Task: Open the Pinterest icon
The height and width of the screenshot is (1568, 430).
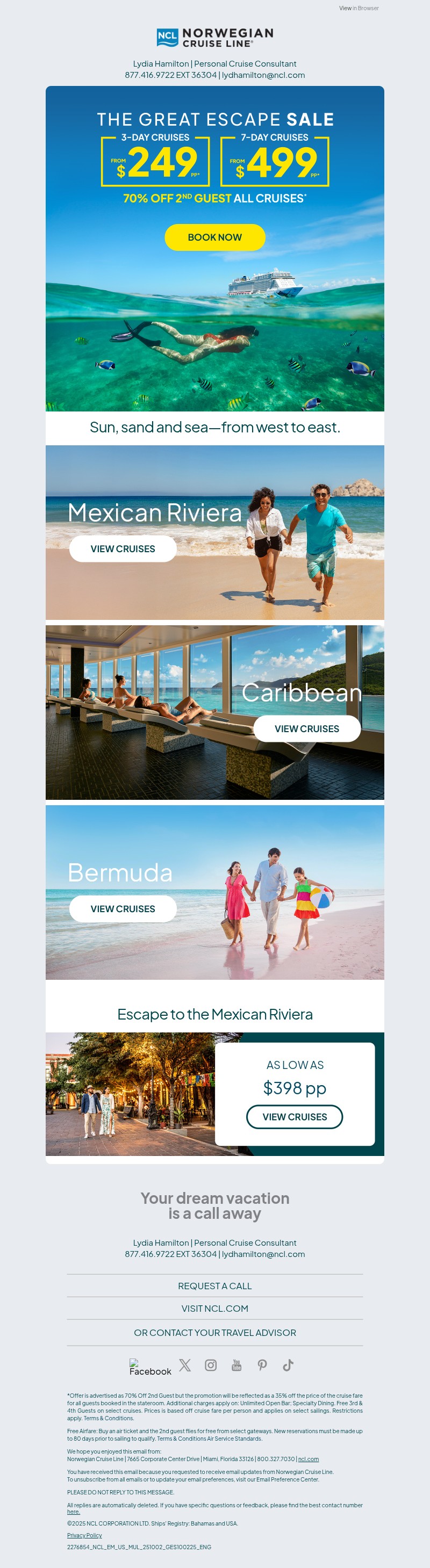Action: [262, 1365]
